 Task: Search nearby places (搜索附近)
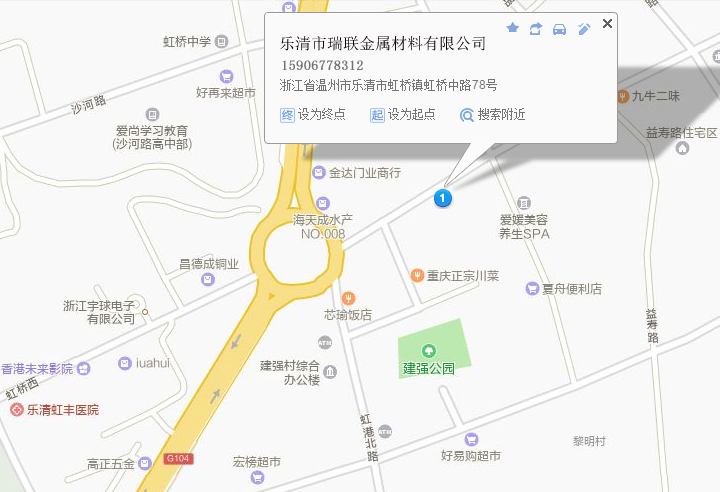[492, 114]
